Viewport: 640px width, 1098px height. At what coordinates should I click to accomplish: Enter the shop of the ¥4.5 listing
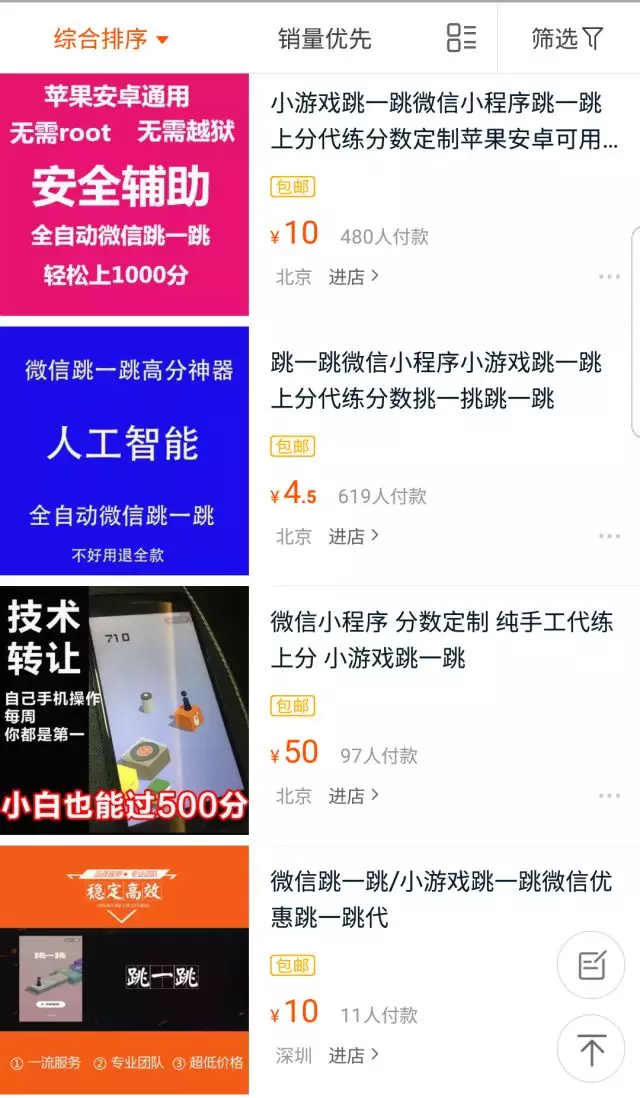(x=354, y=536)
